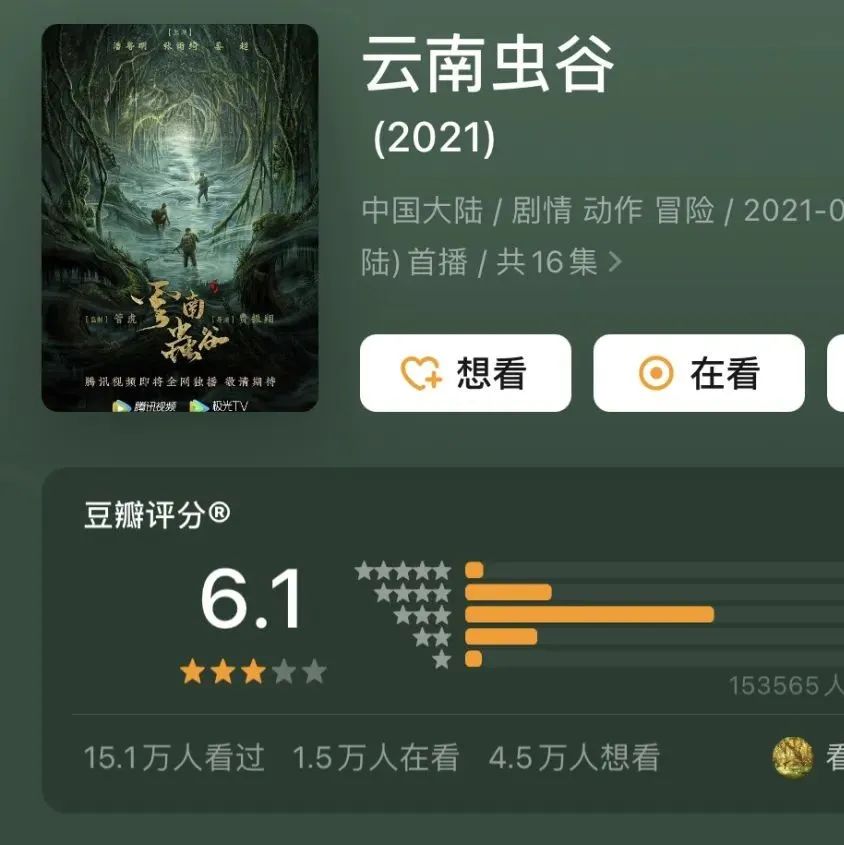
Task: Expand the show details chevron
Action: [615, 262]
